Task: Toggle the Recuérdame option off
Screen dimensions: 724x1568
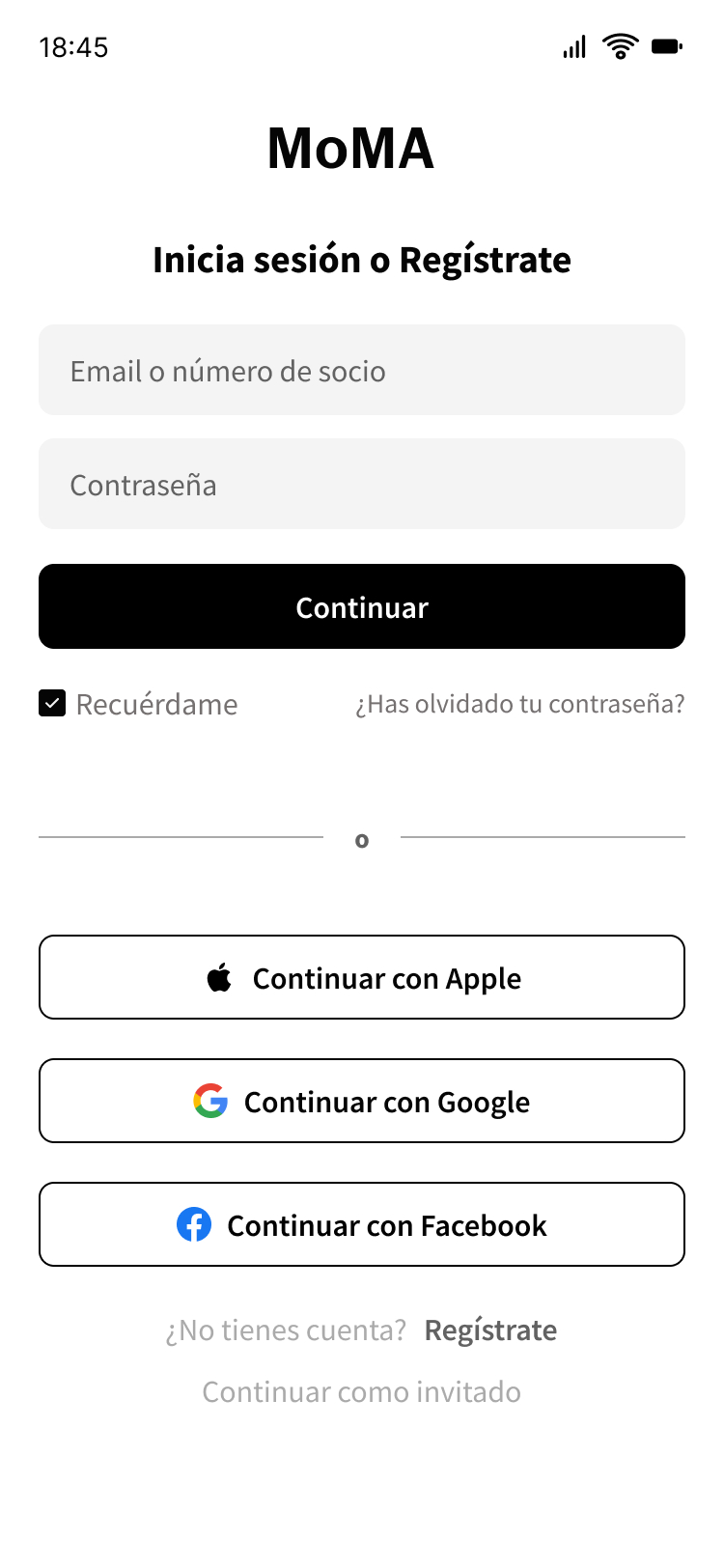Action: (x=53, y=704)
